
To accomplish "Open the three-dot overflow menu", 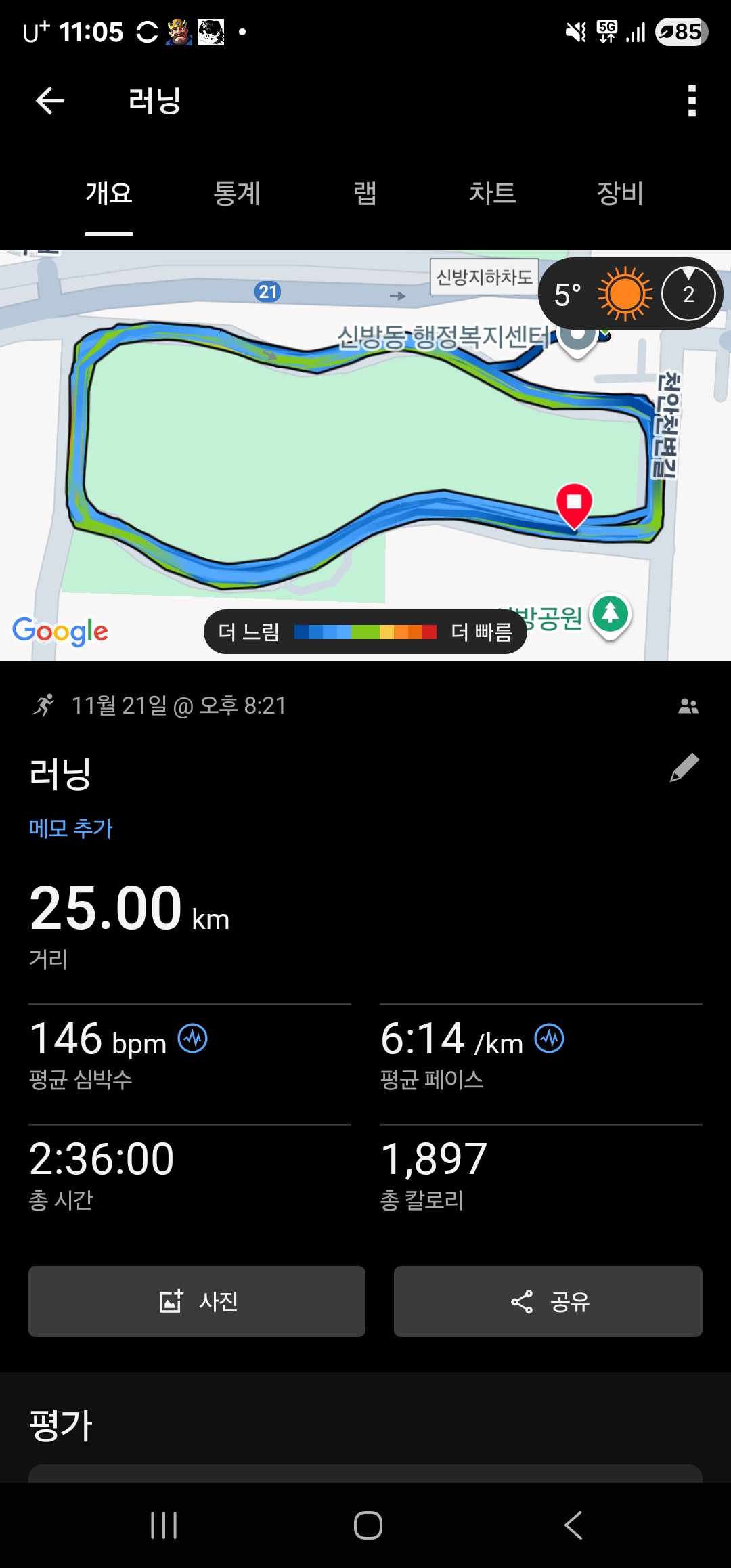I will 691,101.
